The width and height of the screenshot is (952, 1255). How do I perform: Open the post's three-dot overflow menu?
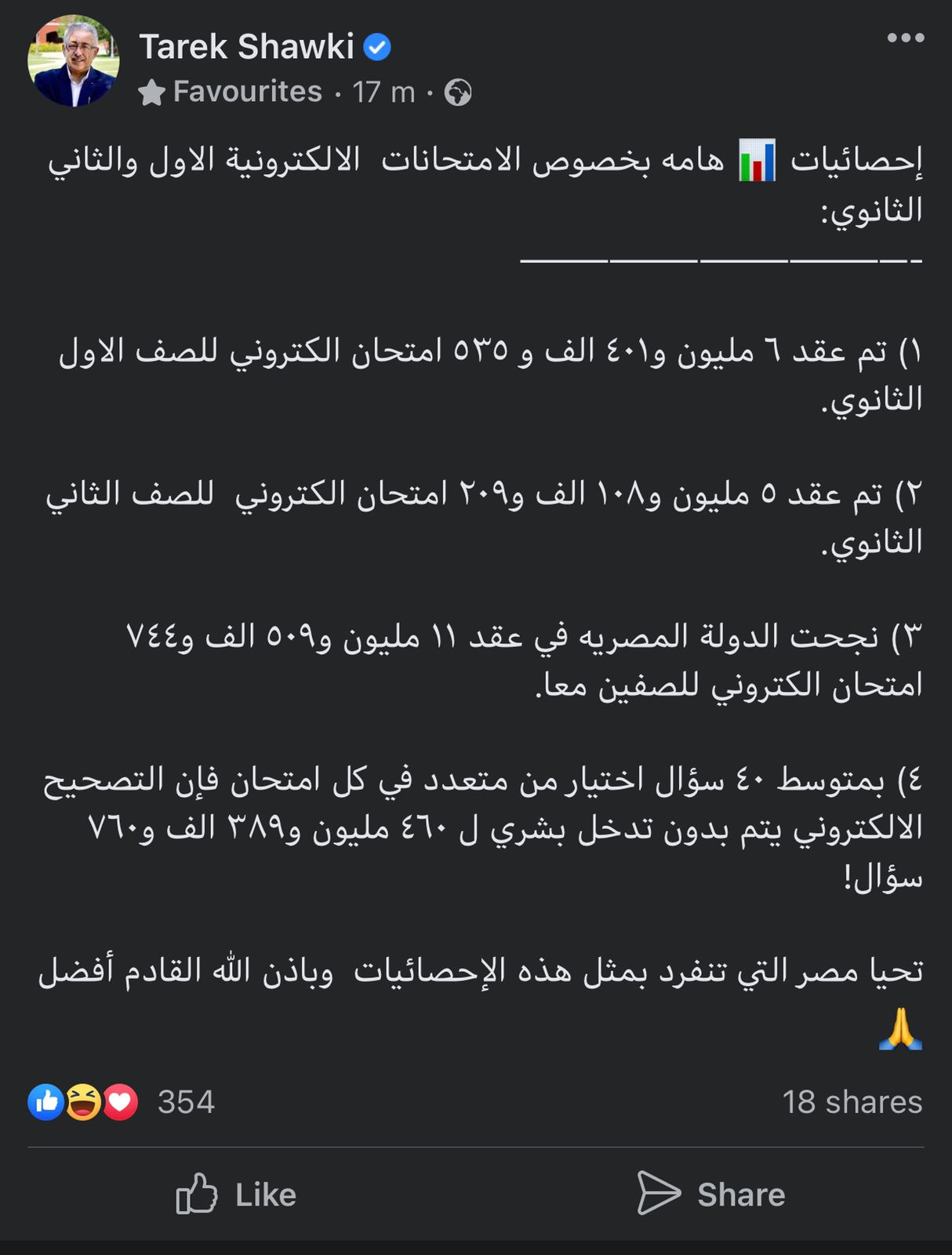coord(905,38)
